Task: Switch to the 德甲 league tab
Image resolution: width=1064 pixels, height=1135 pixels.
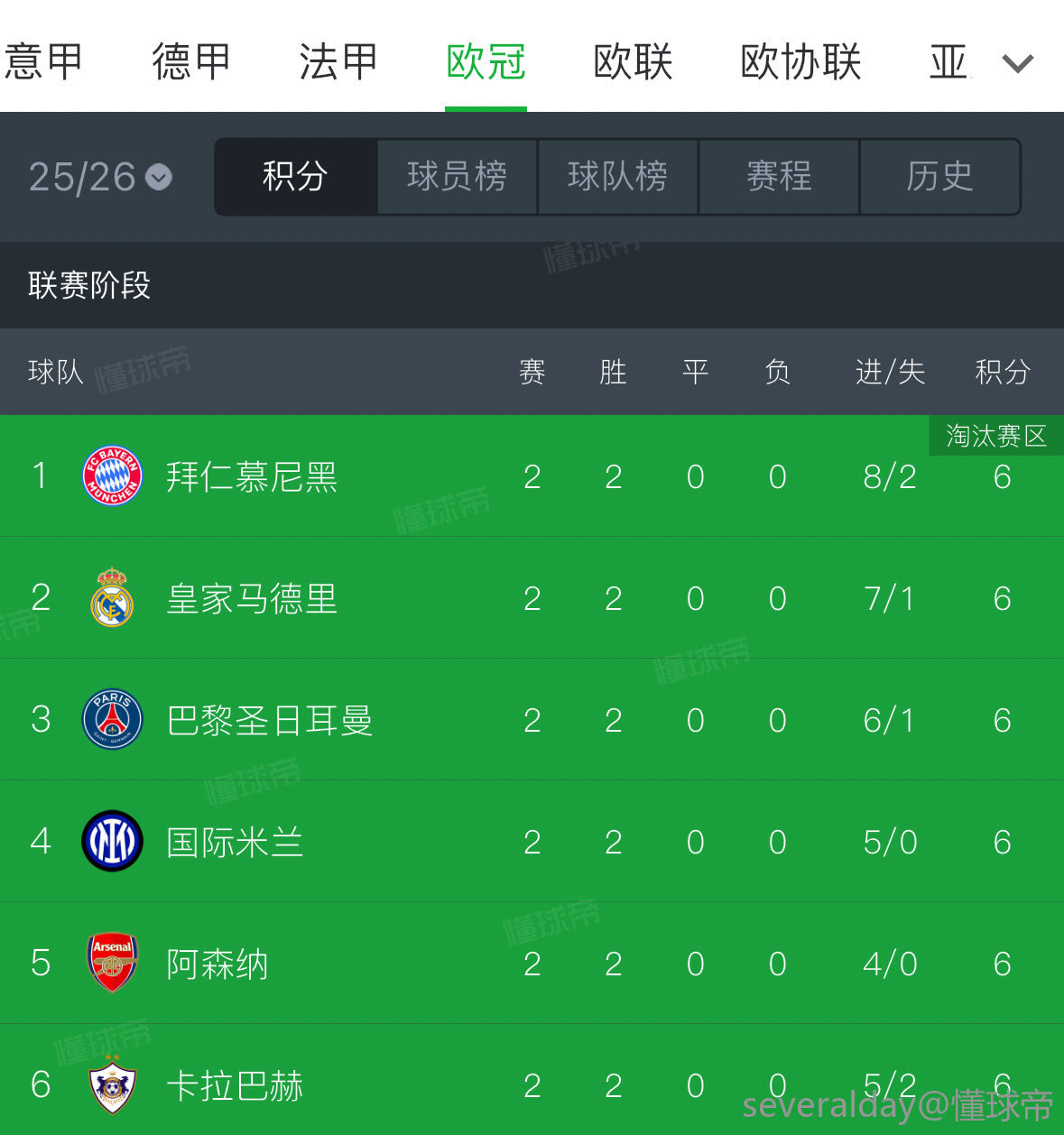Action: point(190,62)
